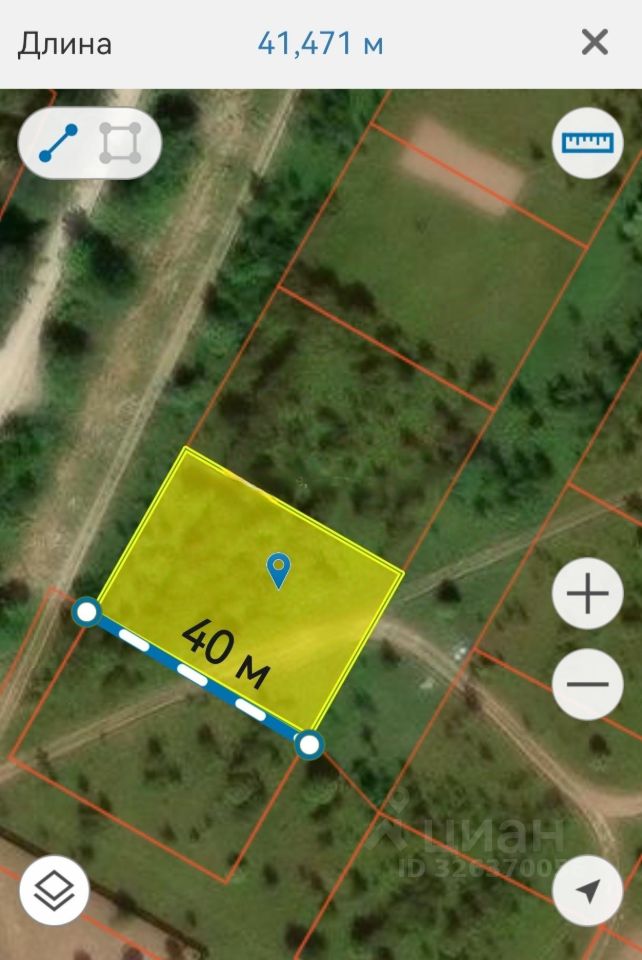This screenshot has width=642, height=960.
Task: Close the length measurement panel
Action: tap(595, 42)
